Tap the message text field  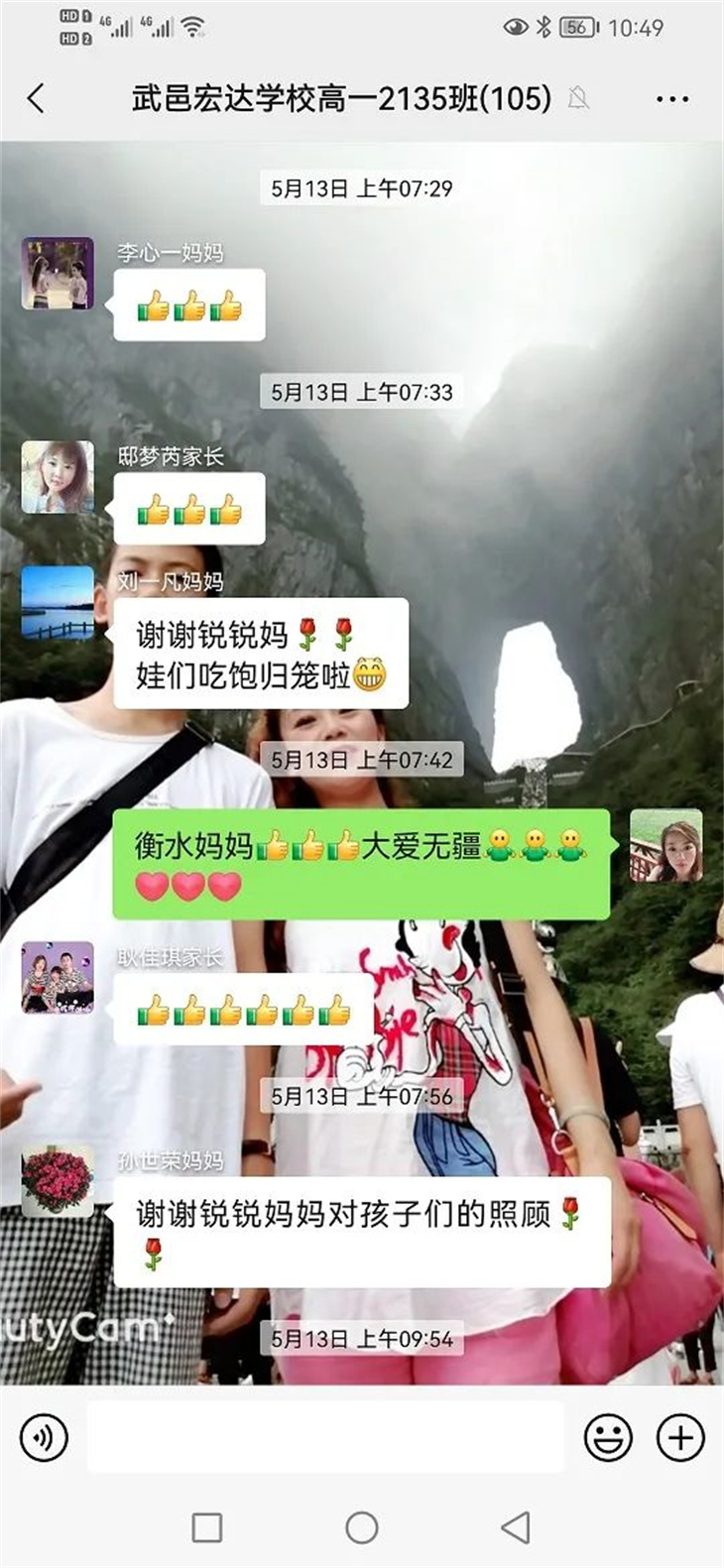325,1437
